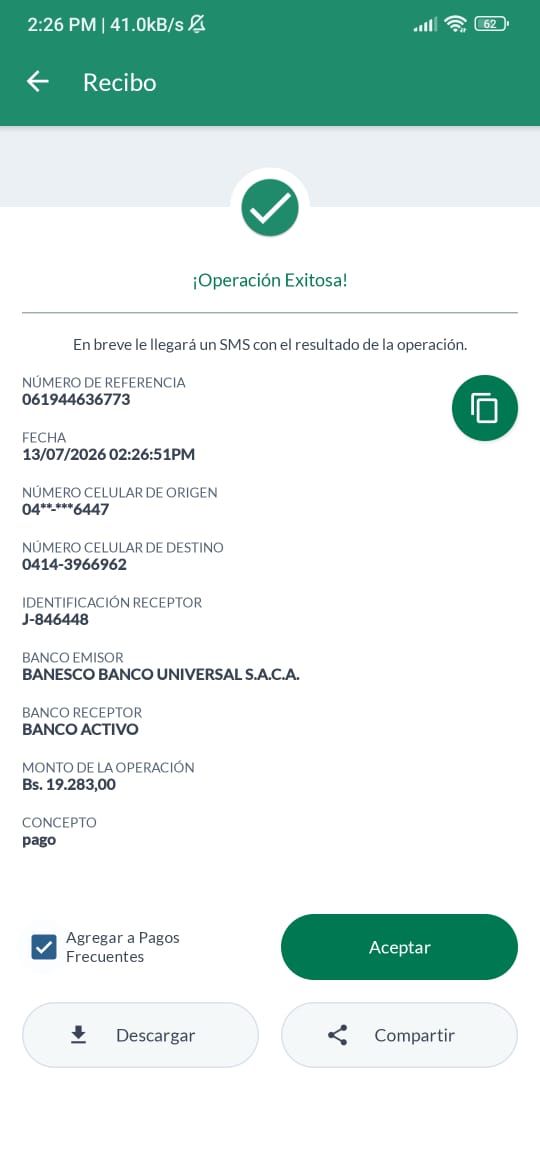Tap the Aceptar button
The width and height of the screenshot is (540, 1170).
pos(399,948)
